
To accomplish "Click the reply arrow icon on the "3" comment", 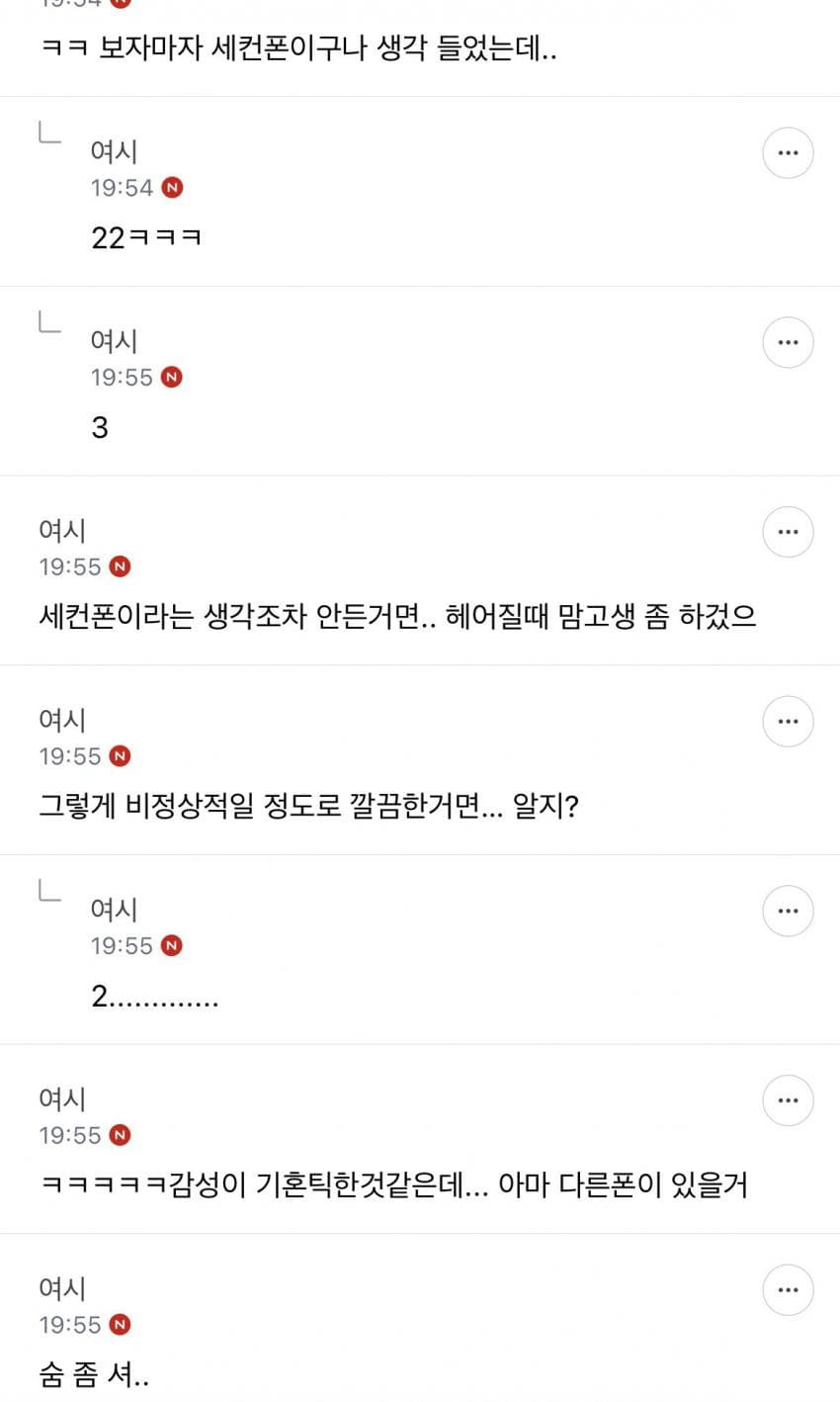I will click(x=49, y=323).
